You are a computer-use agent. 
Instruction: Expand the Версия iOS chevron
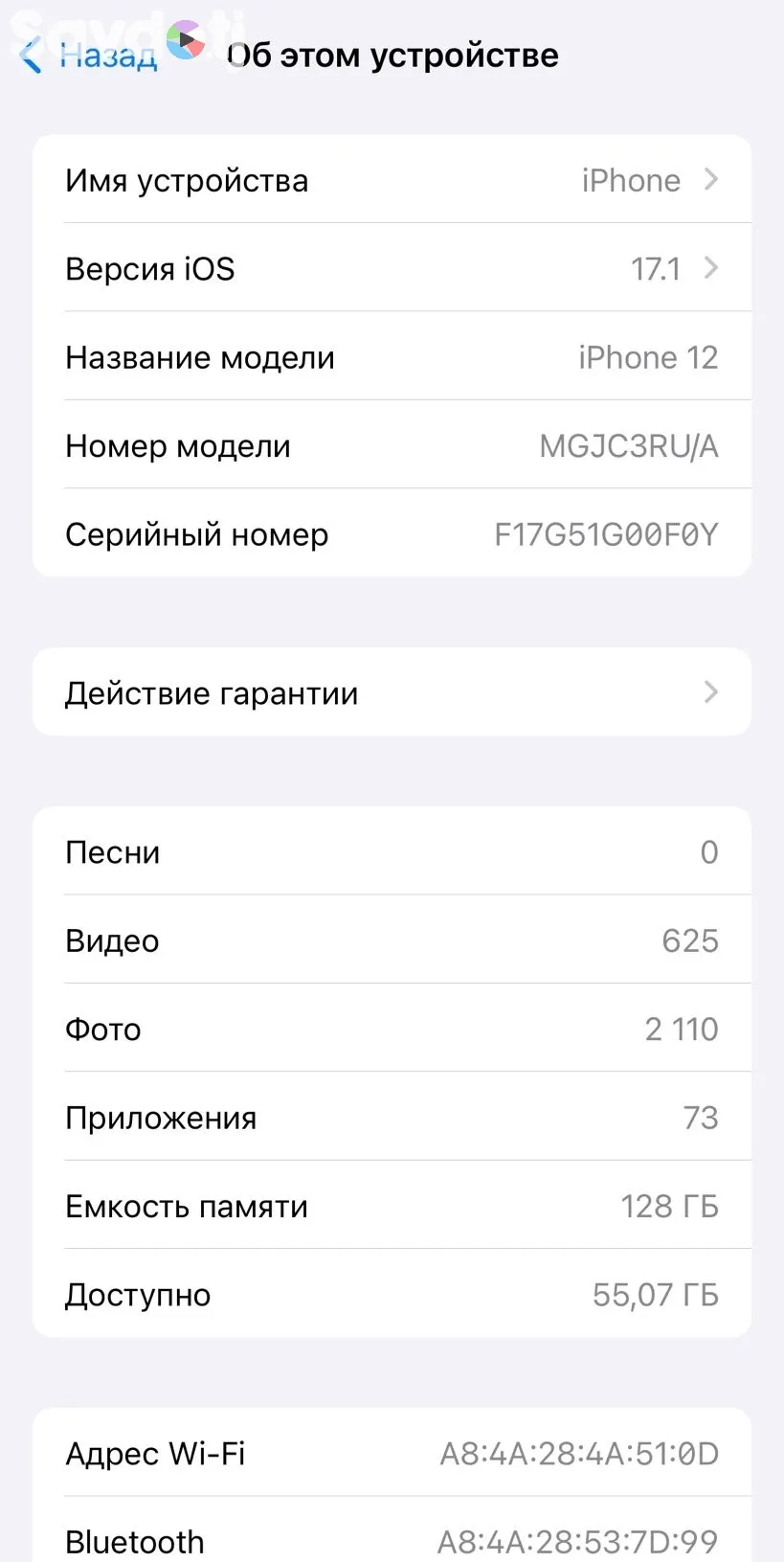click(x=710, y=269)
